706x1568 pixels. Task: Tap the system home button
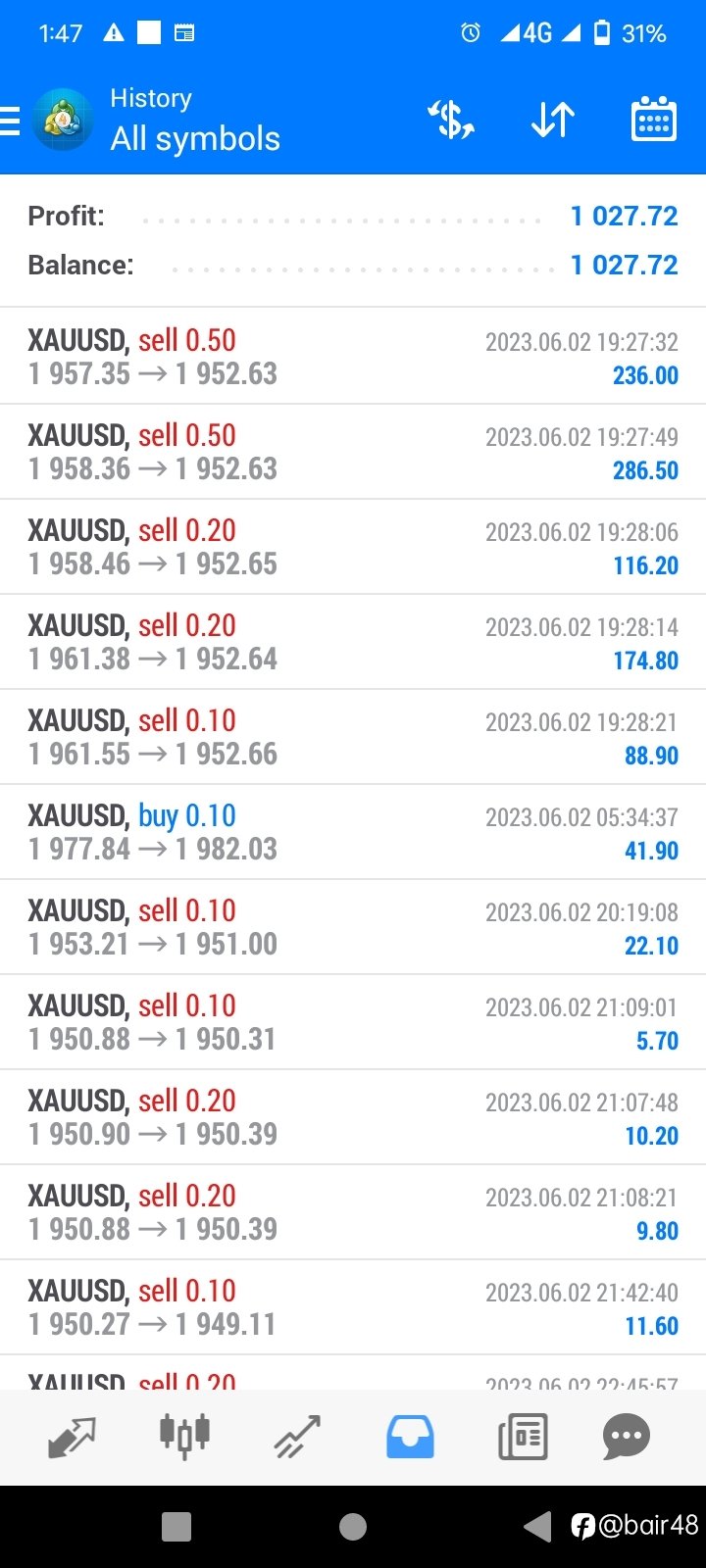(353, 1527)
